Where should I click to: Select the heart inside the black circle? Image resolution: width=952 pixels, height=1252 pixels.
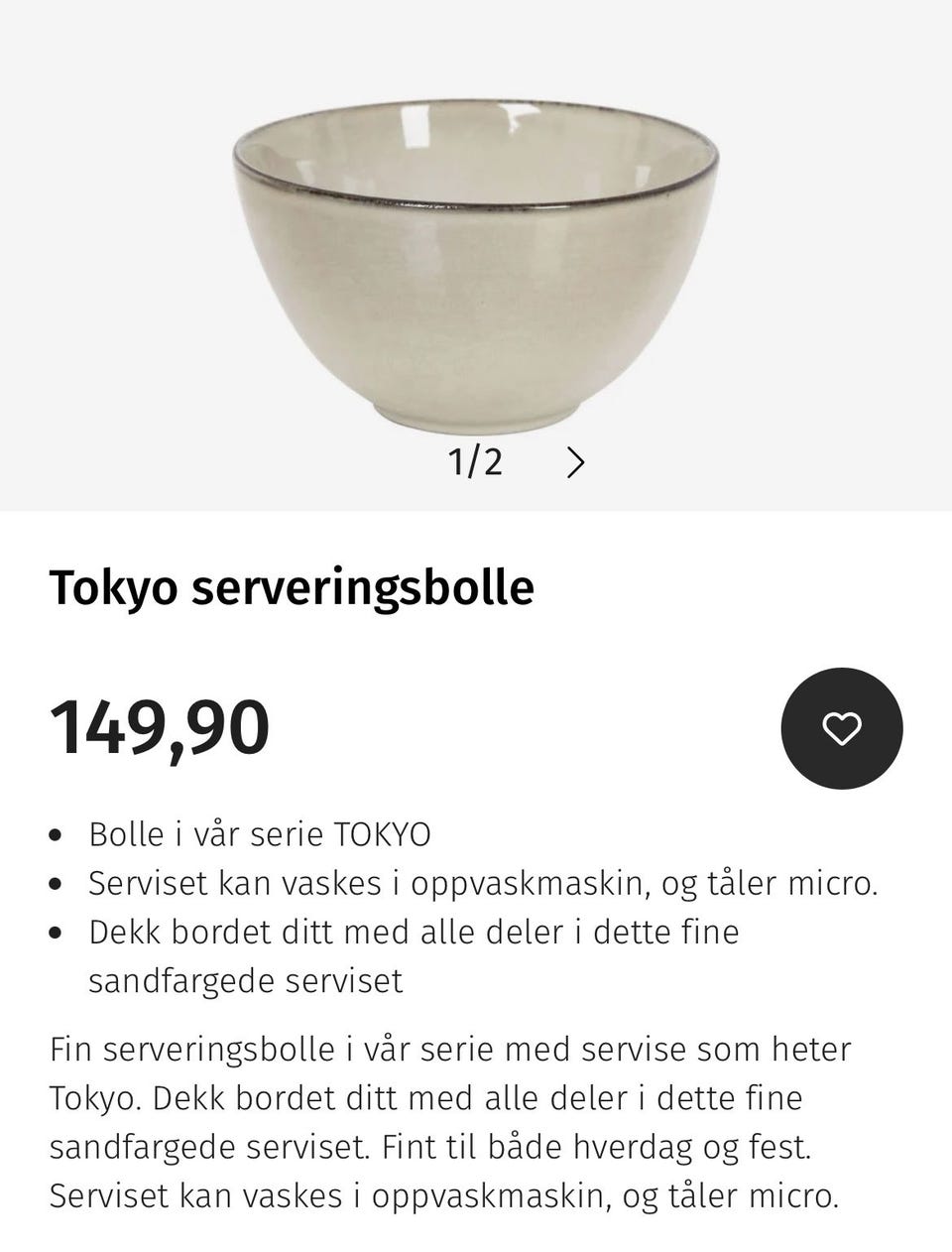[x=843, y=728]
